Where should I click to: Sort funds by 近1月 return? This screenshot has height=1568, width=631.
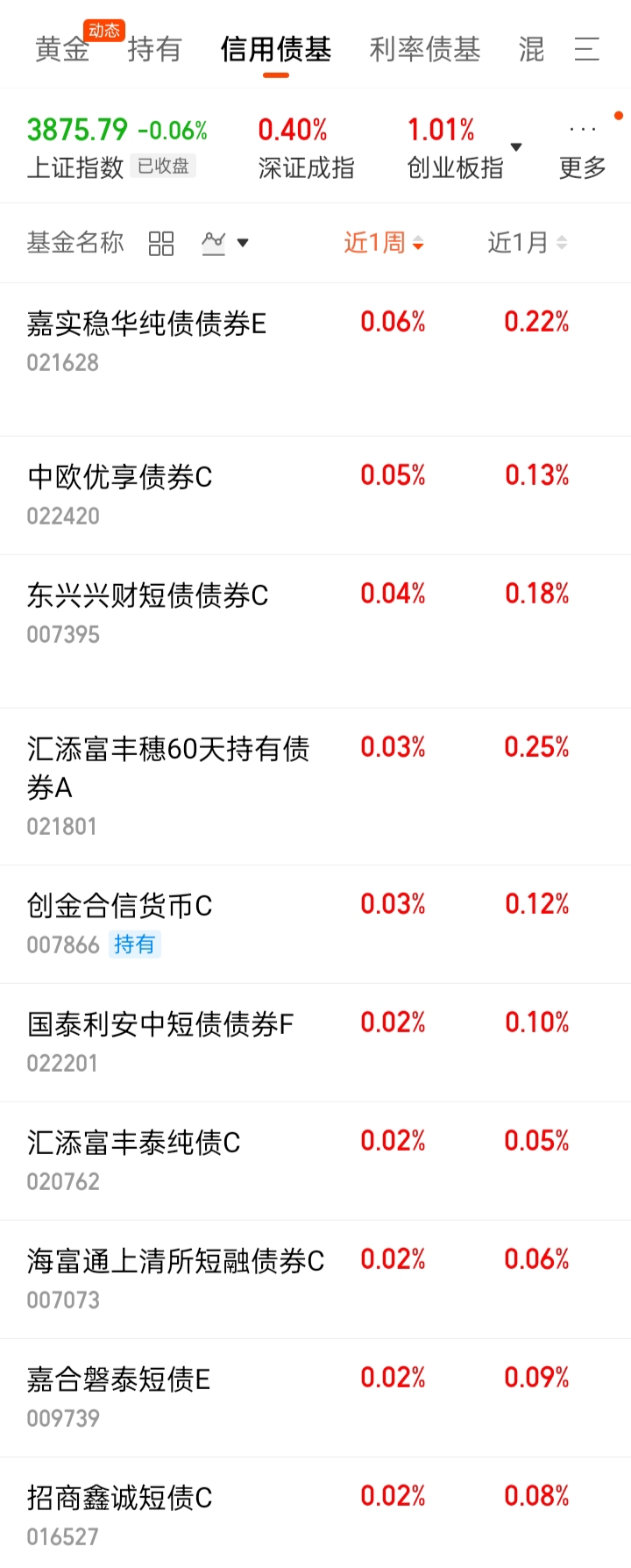click(x=528, y=243)
